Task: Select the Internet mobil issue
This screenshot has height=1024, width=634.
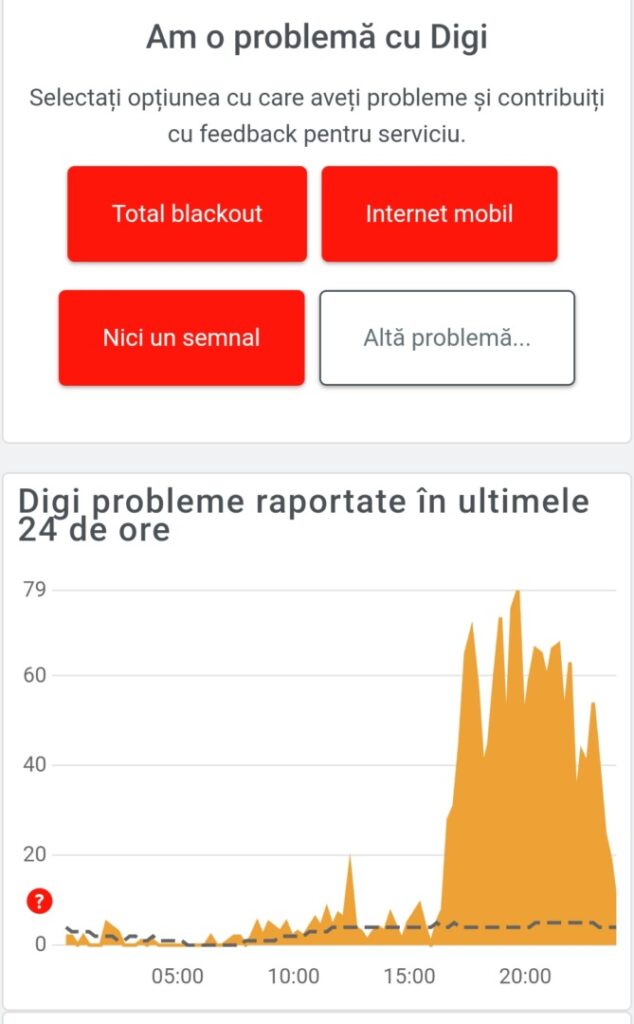Action: 439,214
